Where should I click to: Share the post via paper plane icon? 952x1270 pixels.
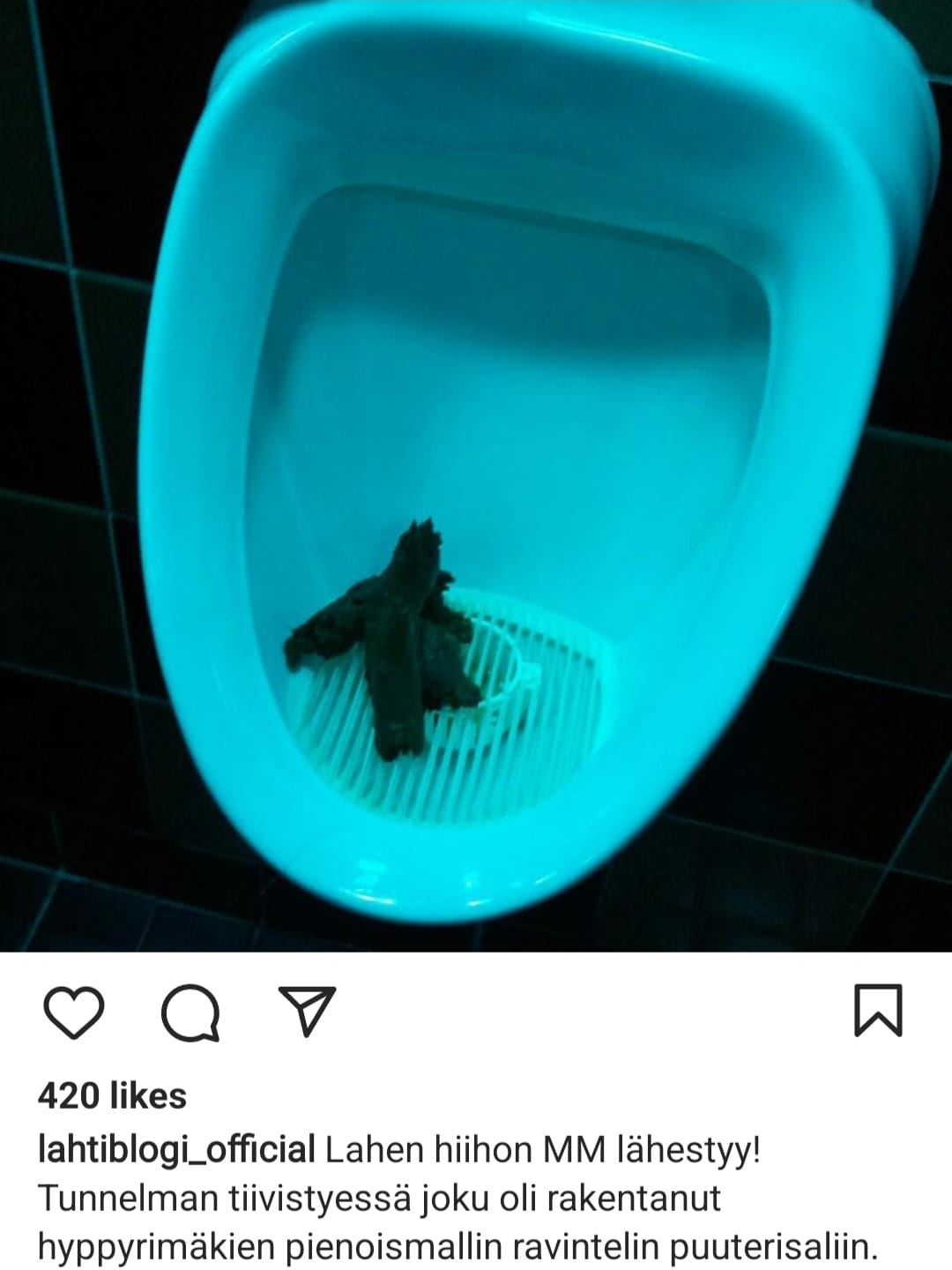[x=307, y=1011]
